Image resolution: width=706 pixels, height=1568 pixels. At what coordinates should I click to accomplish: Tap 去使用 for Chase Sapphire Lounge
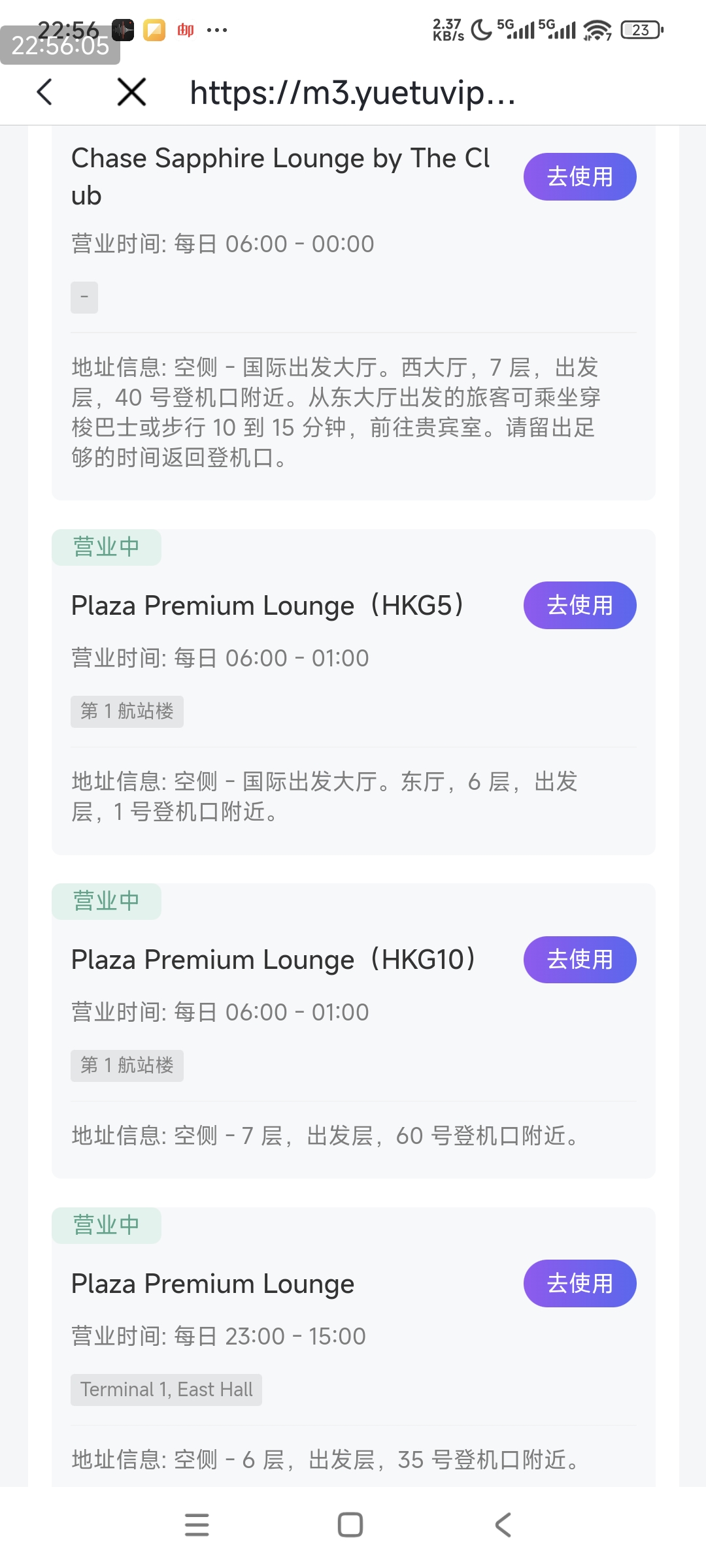tap(580, 176)
